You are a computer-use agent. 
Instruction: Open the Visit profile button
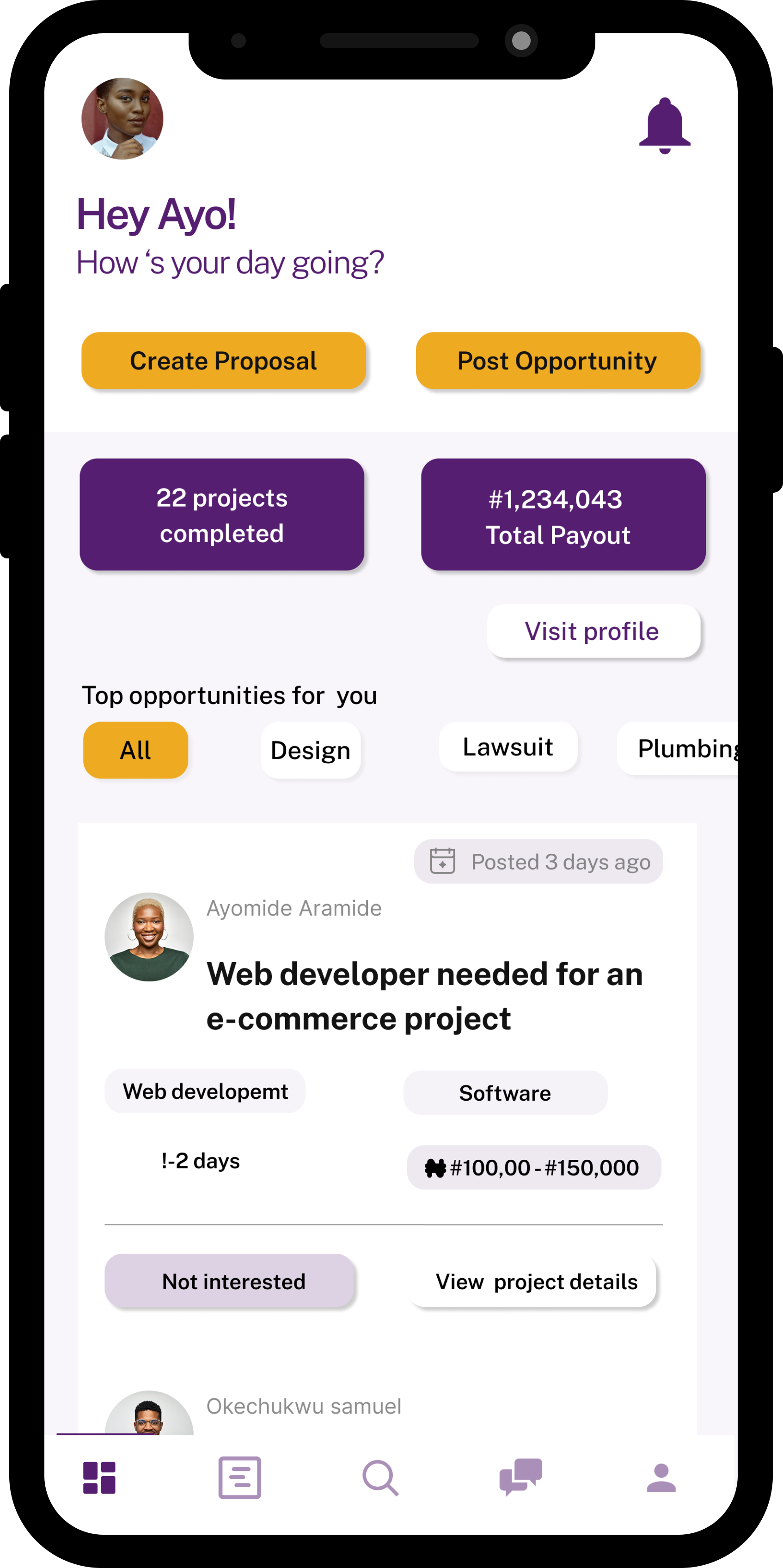(x=593, y=631)
